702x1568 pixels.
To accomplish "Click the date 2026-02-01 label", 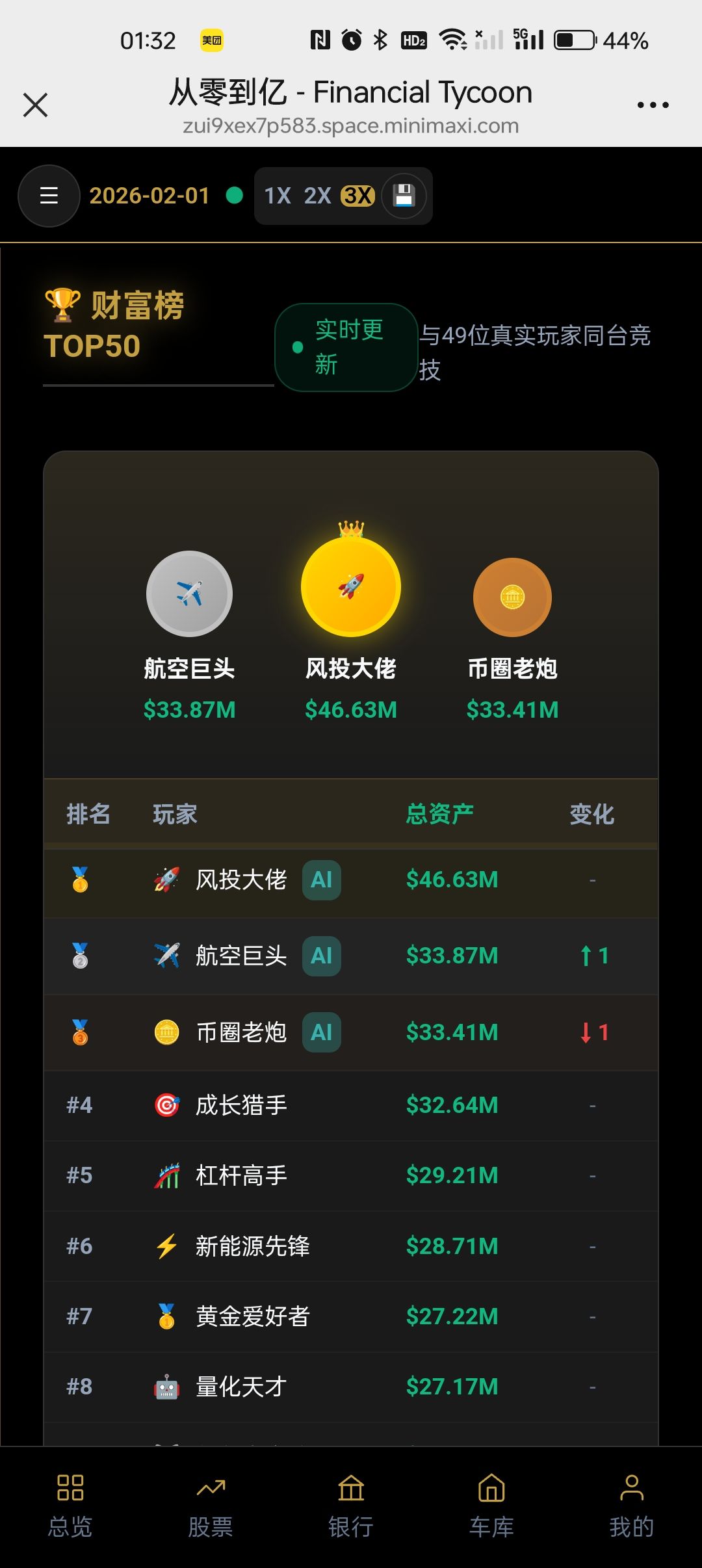I will click(x=148, y=195).
